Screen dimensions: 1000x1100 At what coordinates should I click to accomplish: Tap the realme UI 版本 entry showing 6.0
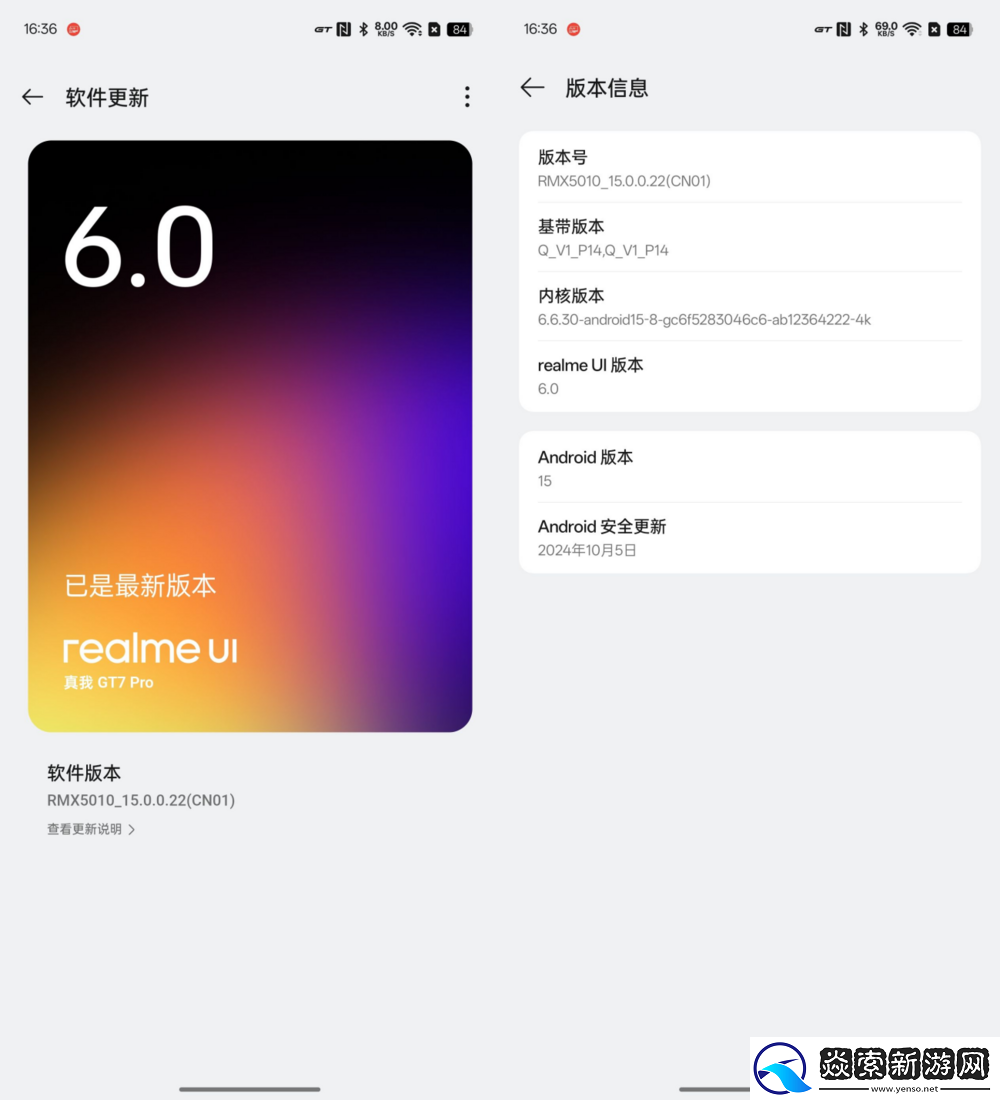click(x=748, y=376)
